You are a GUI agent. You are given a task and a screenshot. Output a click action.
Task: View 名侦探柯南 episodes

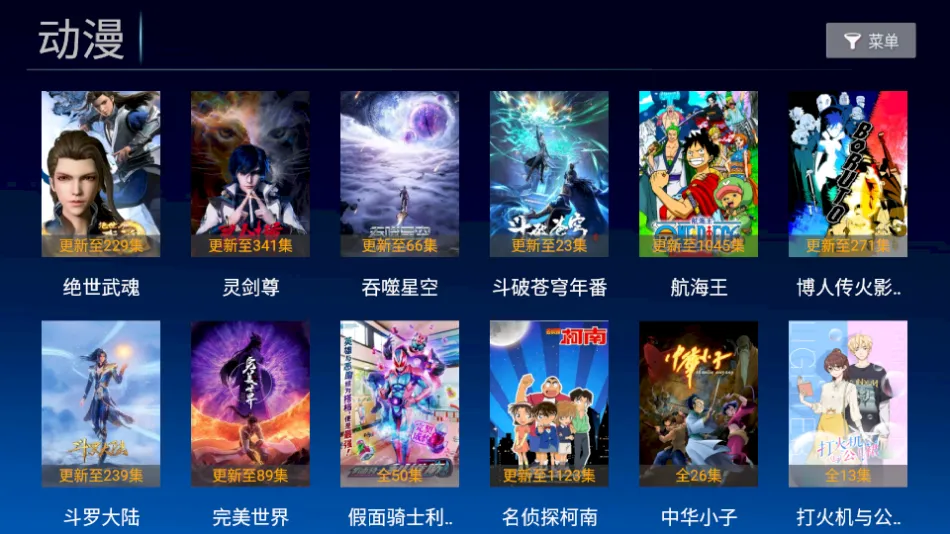coord(549,404)
